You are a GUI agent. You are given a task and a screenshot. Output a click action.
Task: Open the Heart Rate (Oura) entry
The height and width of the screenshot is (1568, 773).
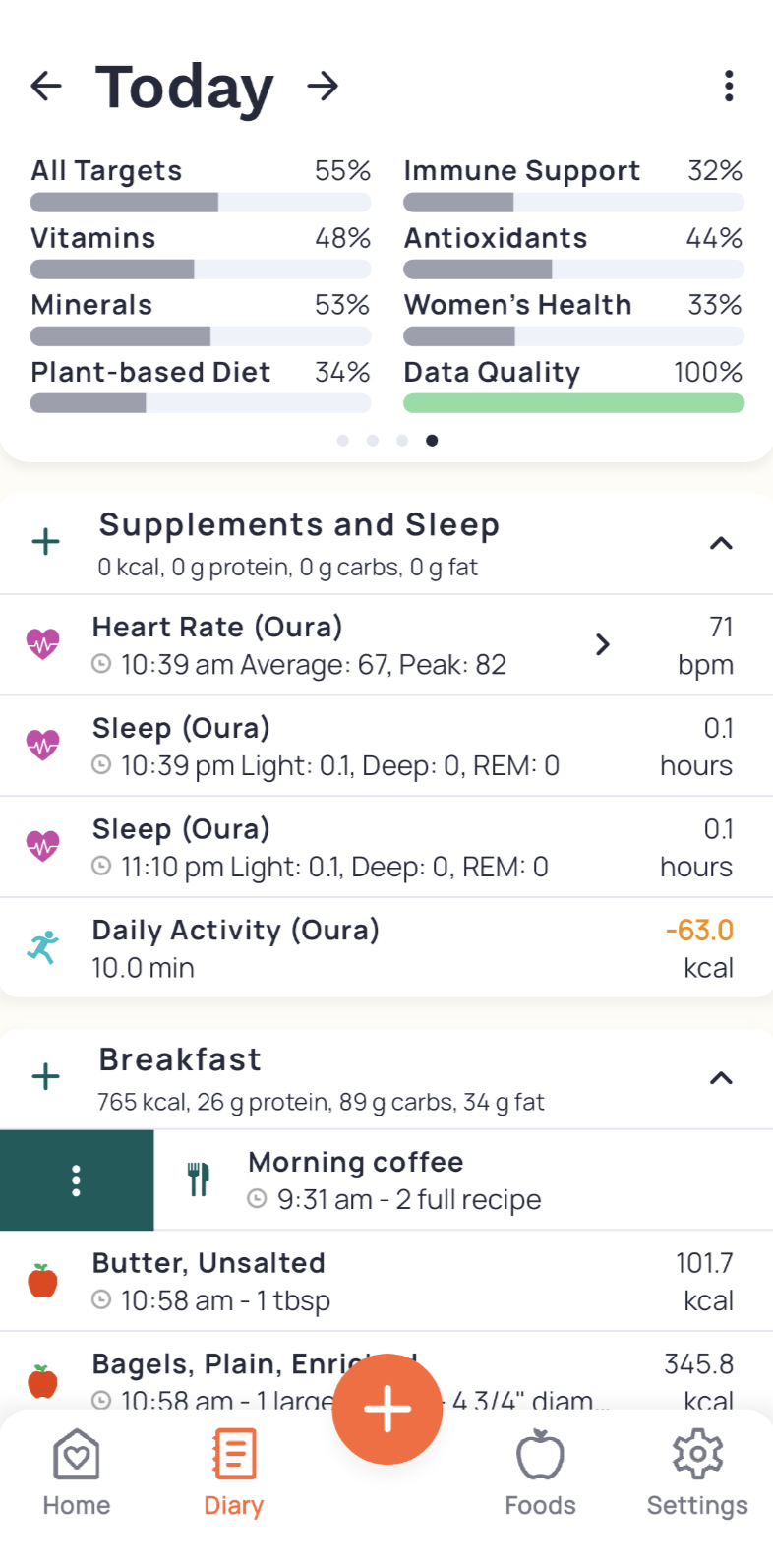pos(386,645)
